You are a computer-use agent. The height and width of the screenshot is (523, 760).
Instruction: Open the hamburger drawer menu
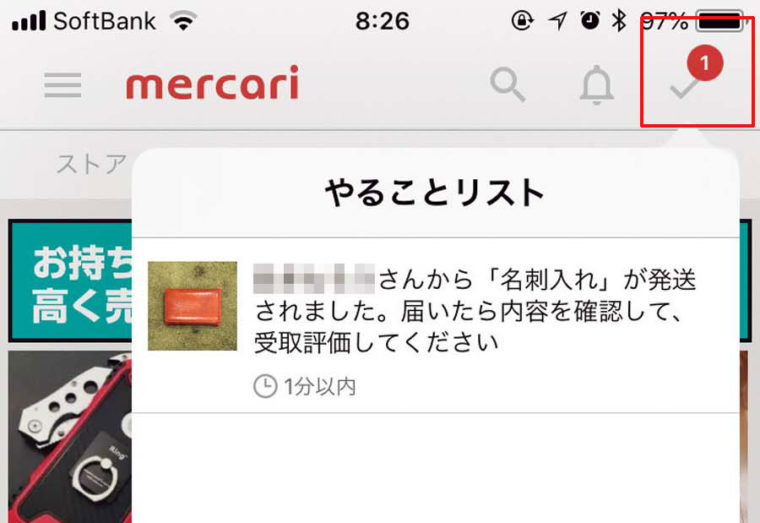[x=63, y=86]
